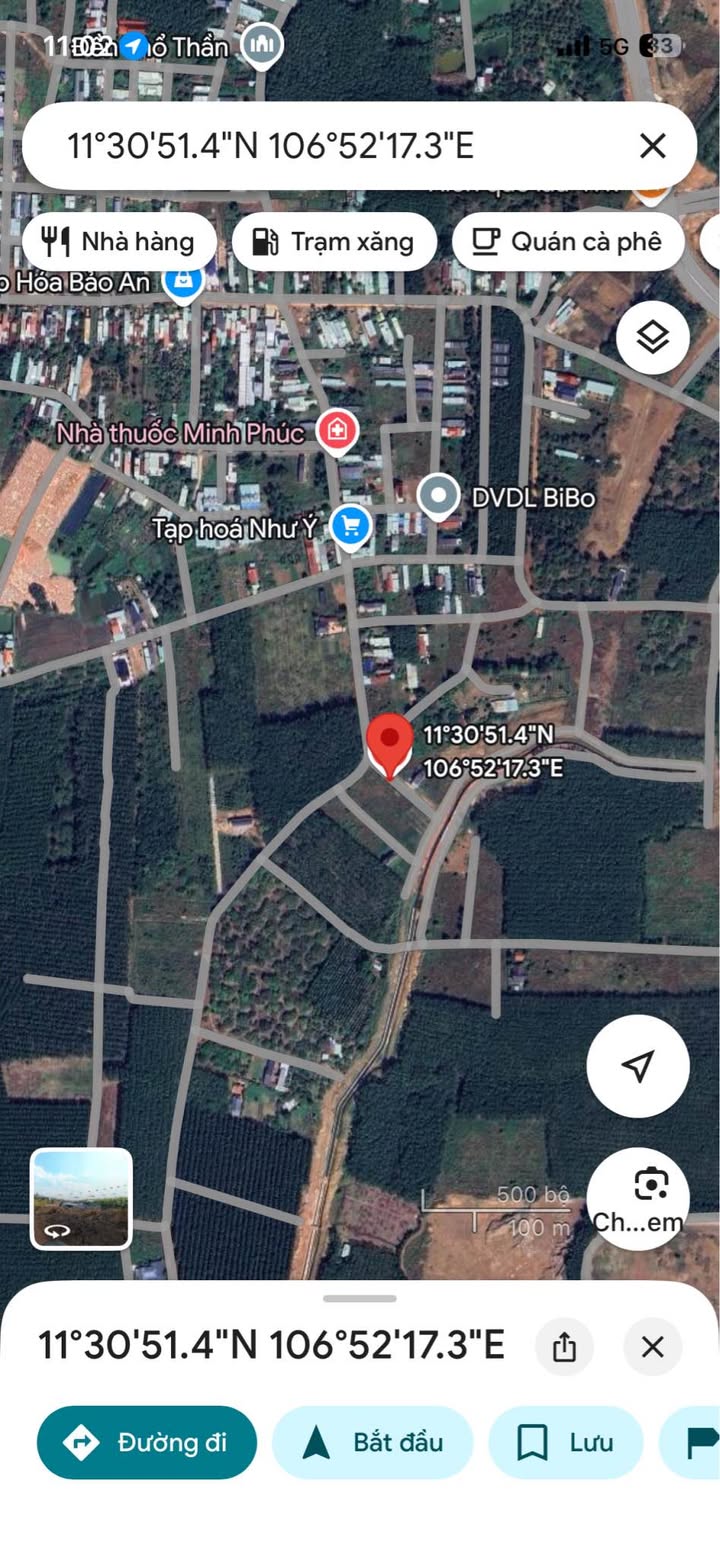
Task: Show Quán cà phê nearby
Action: tap(567, 241)
